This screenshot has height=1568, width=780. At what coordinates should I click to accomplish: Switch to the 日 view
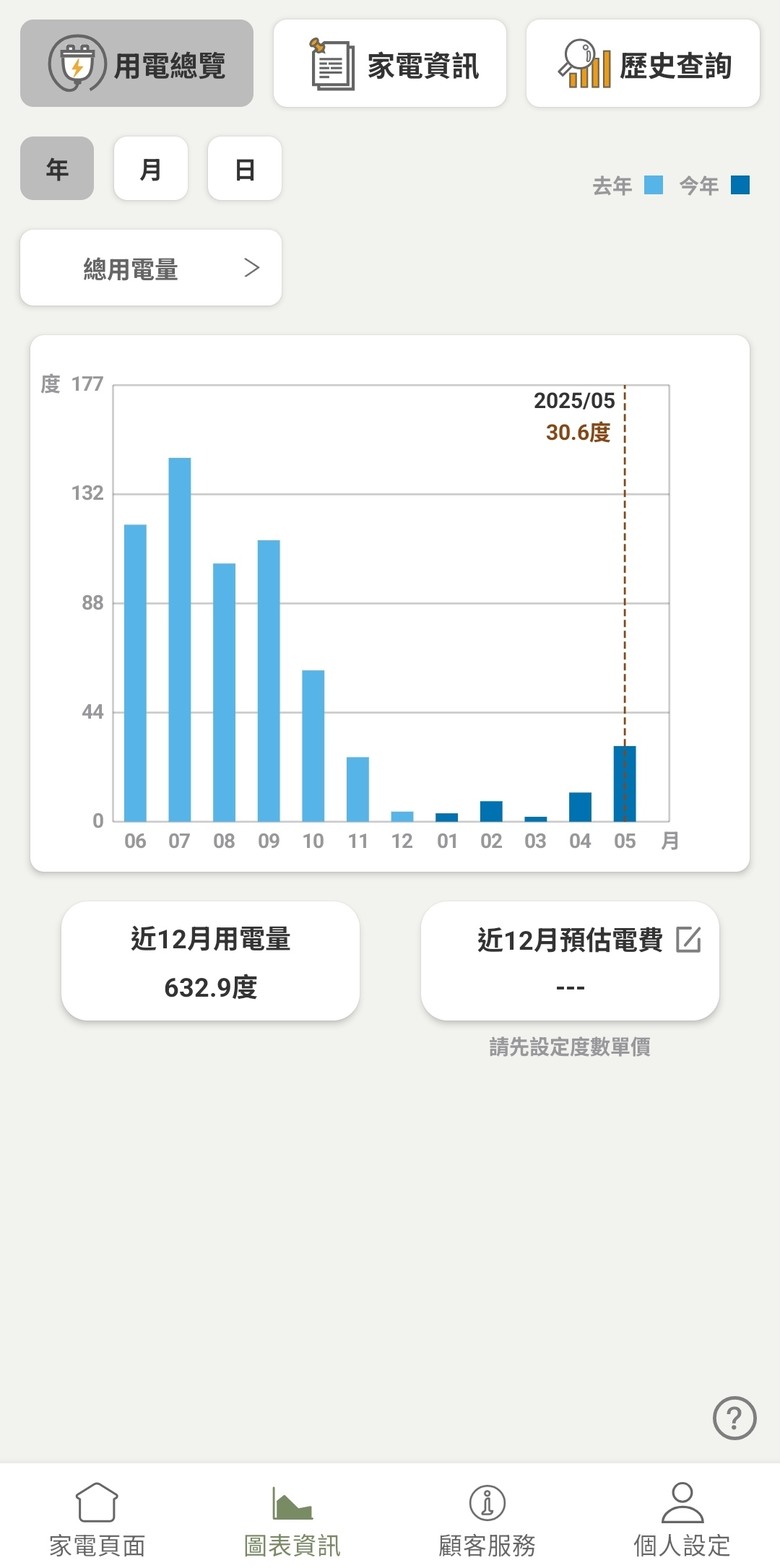click(x=245, y=169)
